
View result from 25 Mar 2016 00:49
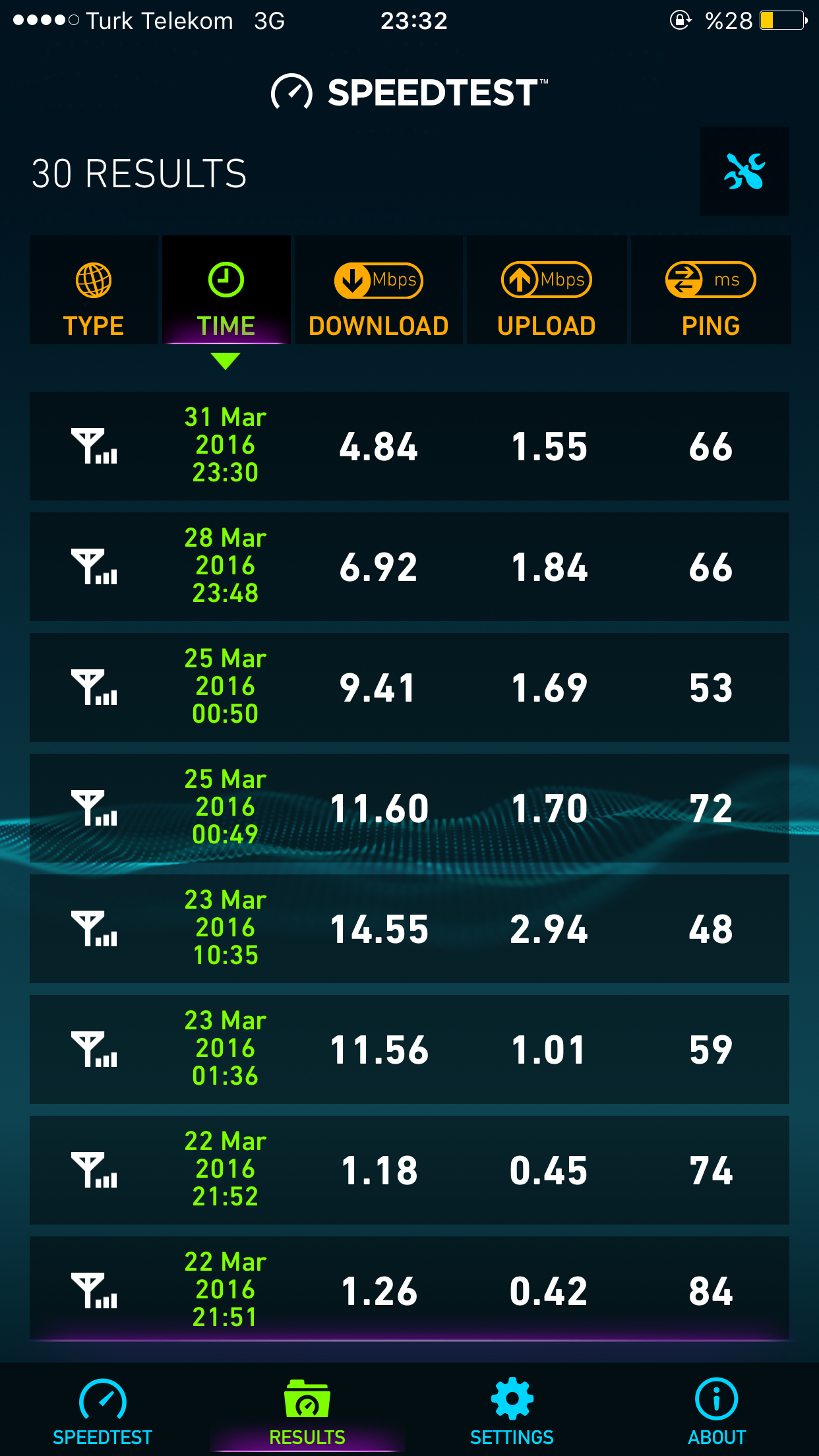click(409, 808)
